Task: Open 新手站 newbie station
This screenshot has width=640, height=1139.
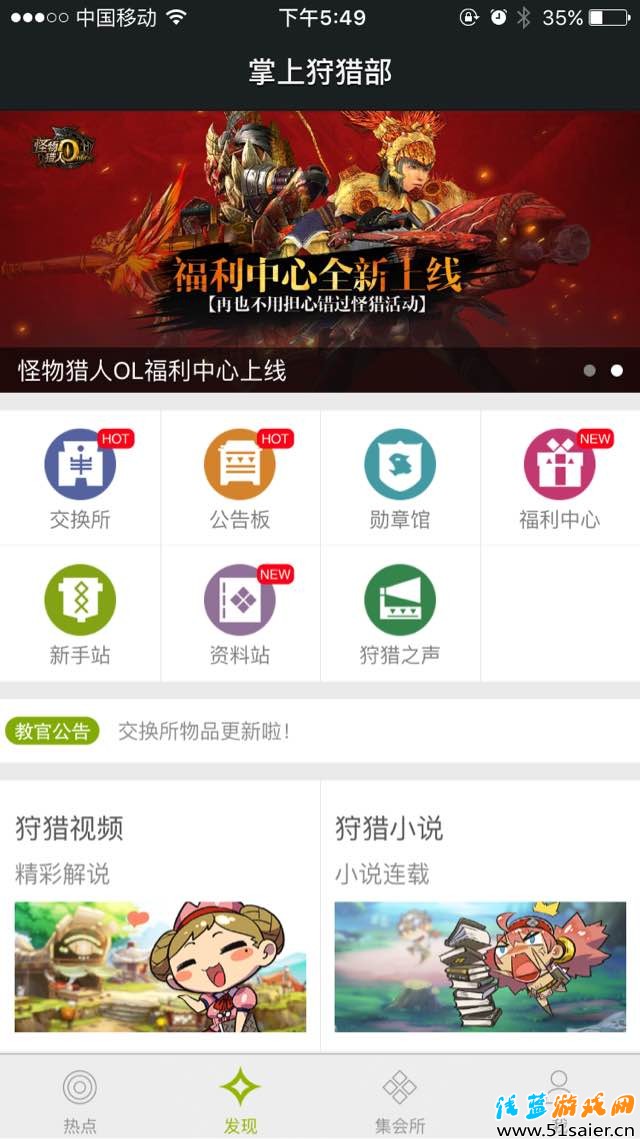Action: [80, 614]
